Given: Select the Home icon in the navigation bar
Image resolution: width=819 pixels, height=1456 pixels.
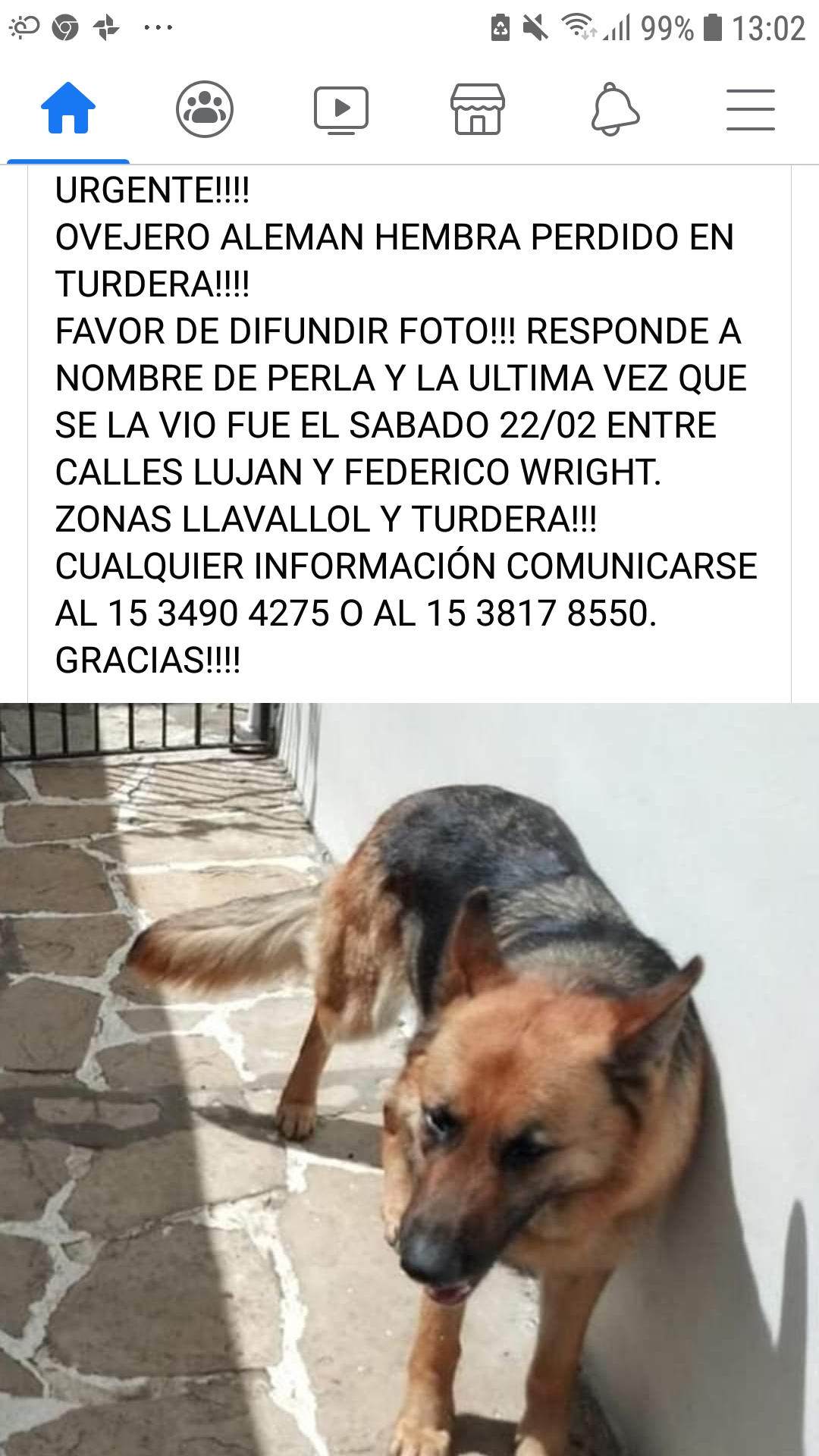Looking at the screenshot, I should [68, 108].
